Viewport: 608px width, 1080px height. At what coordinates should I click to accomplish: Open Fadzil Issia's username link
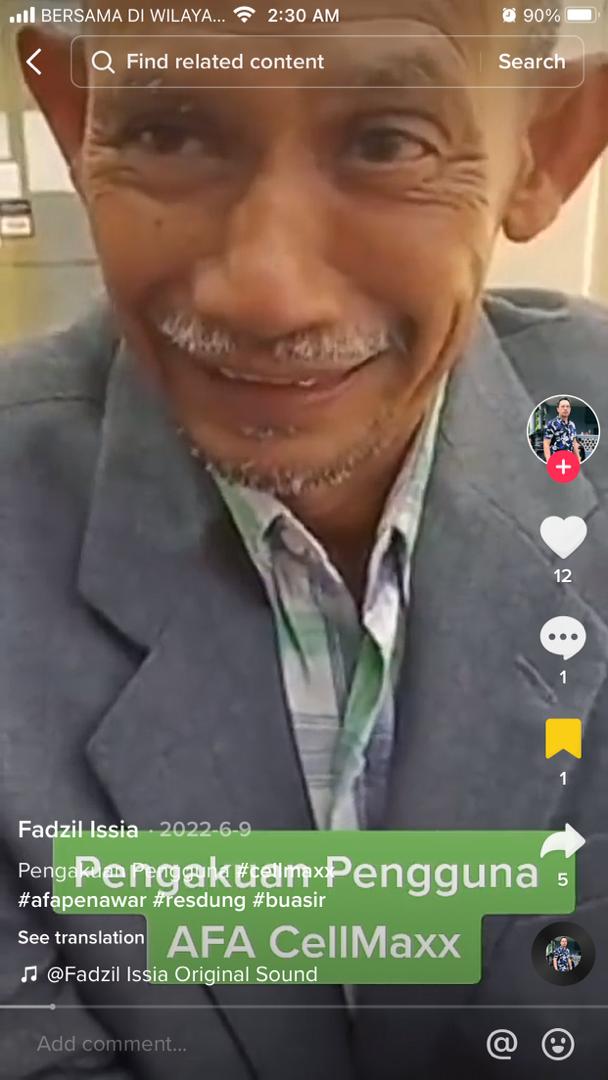79,830
